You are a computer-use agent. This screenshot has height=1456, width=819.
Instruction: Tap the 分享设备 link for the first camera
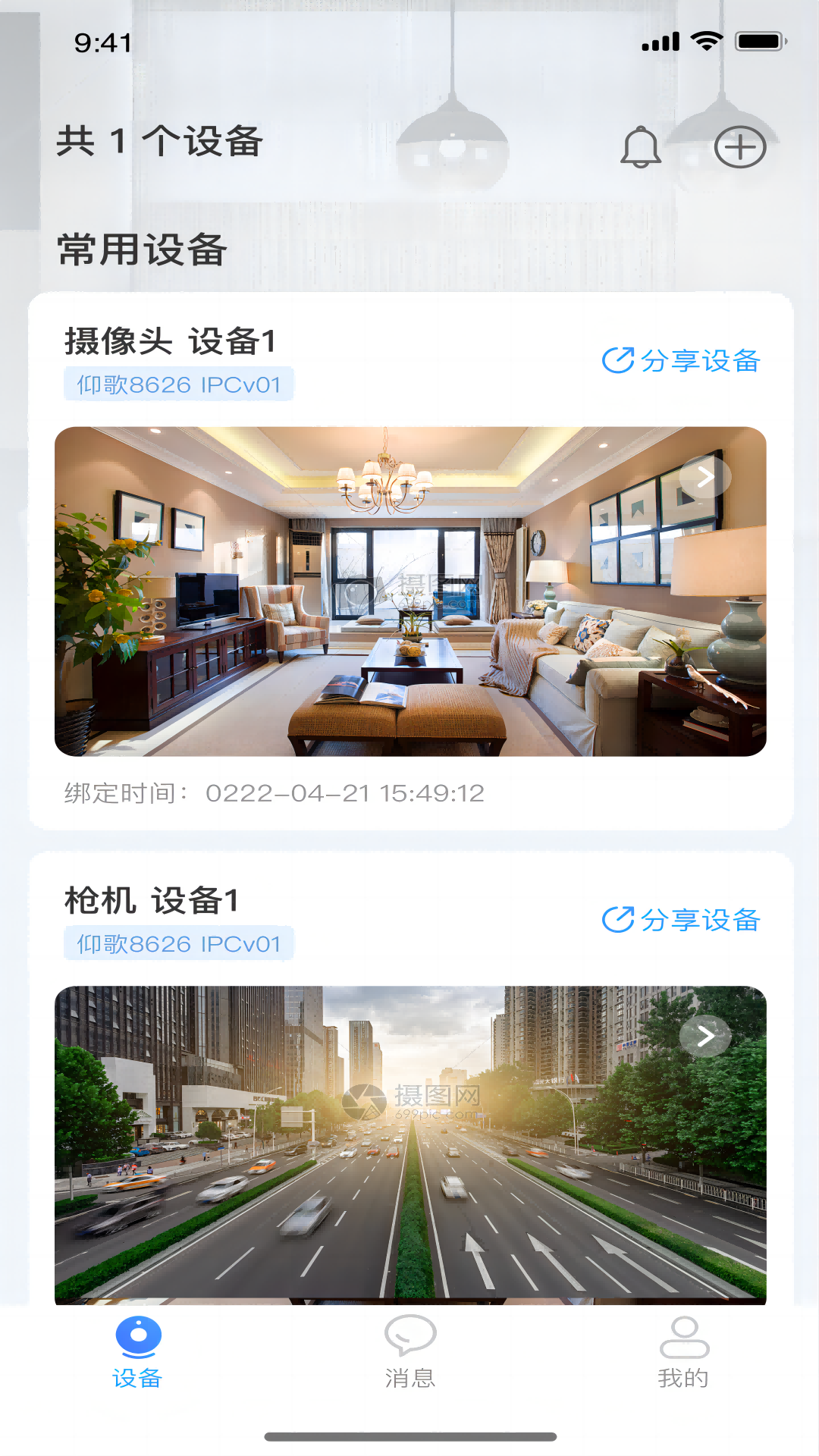(x=703, y=359)
